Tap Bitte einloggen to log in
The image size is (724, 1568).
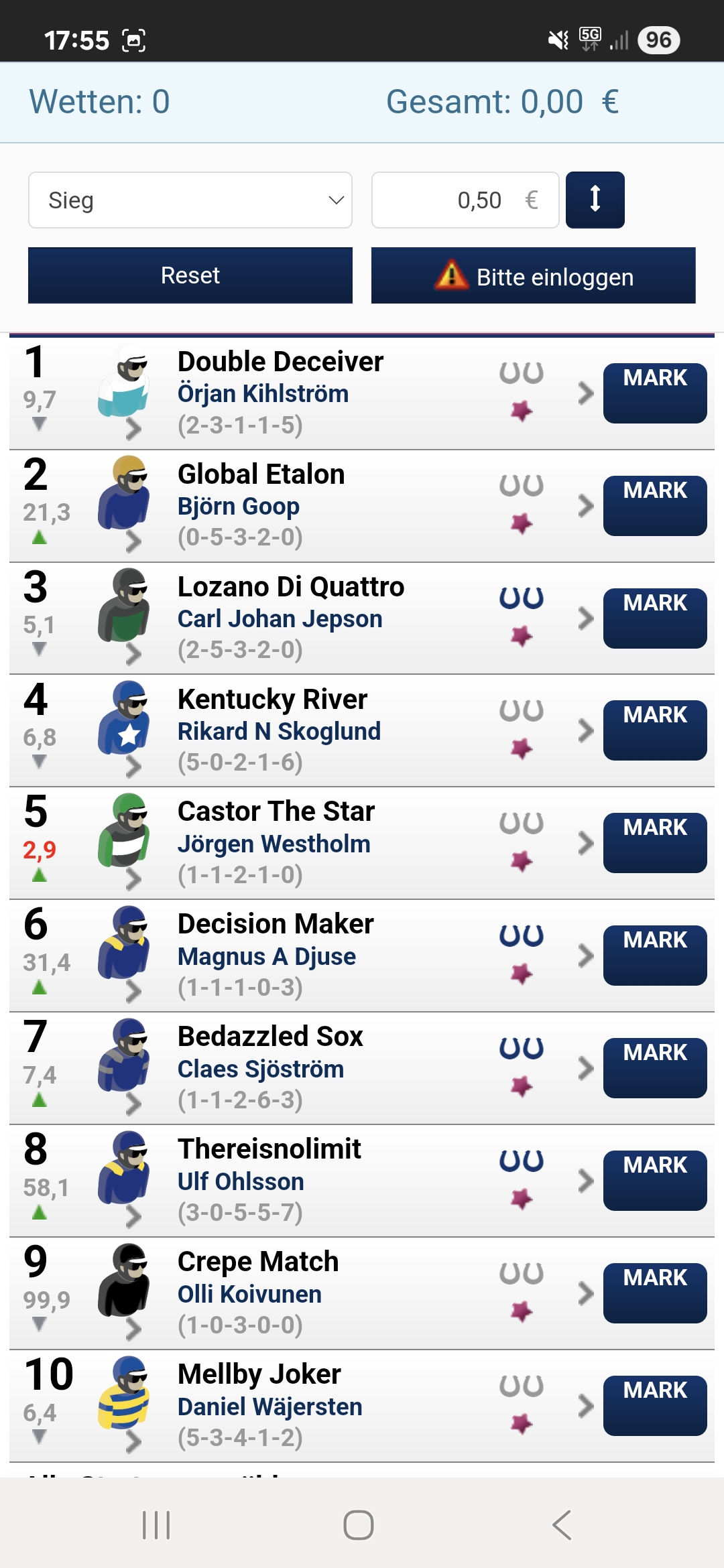tap(534, 275)
